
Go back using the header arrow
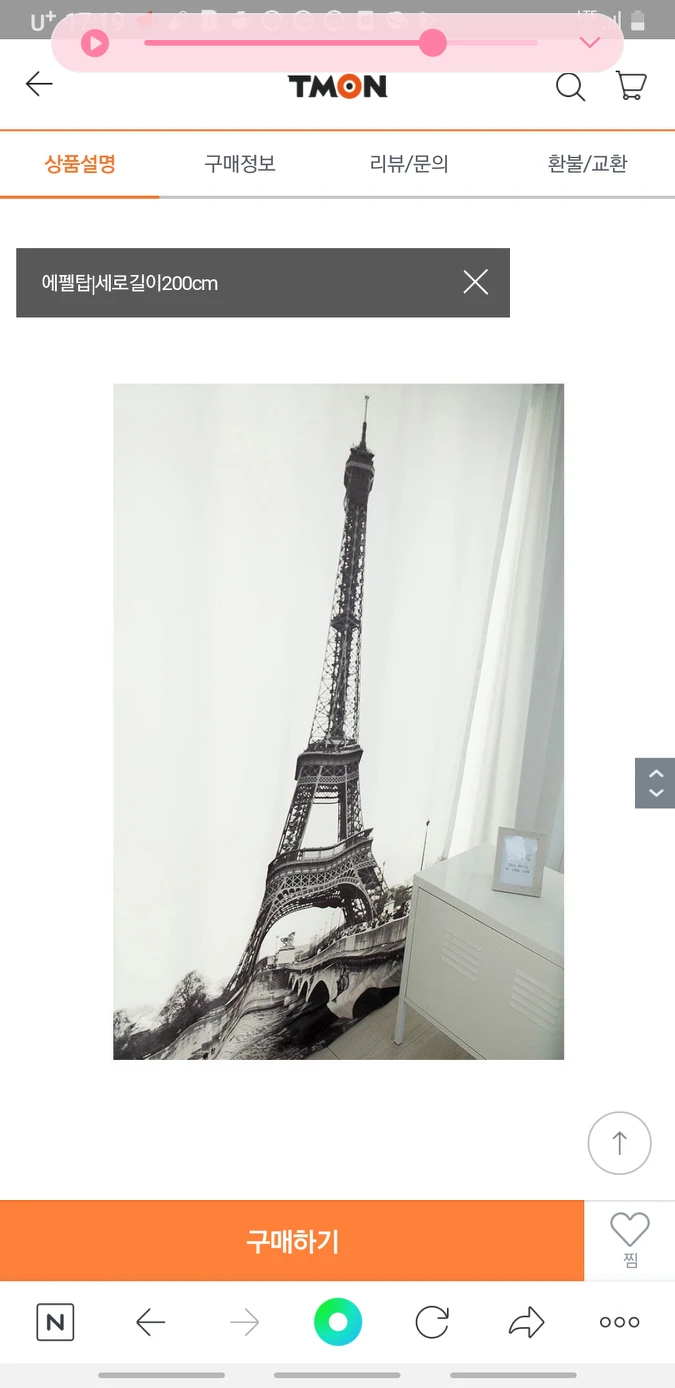tap(39, 85)
